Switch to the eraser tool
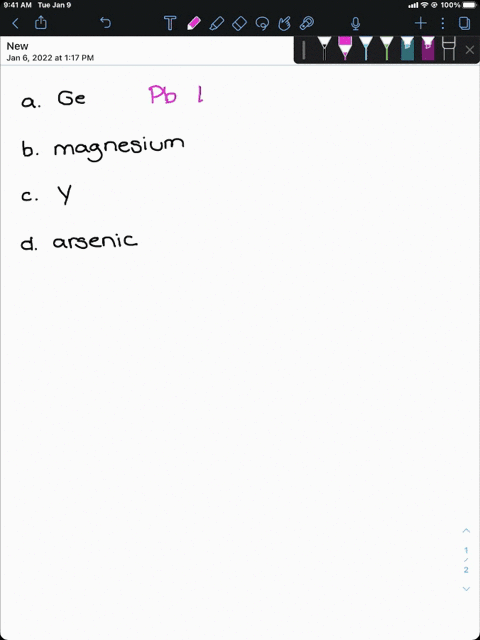 (239, 23)
